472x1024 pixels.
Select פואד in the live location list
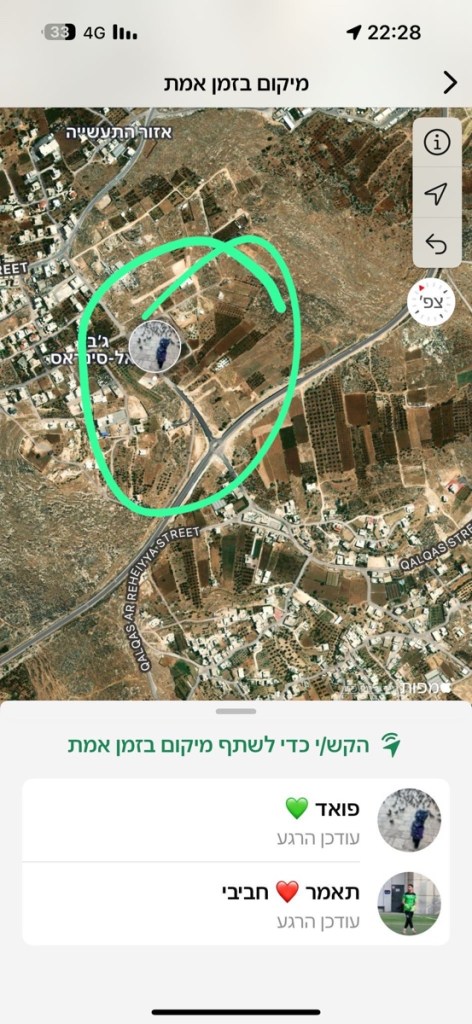236,820
